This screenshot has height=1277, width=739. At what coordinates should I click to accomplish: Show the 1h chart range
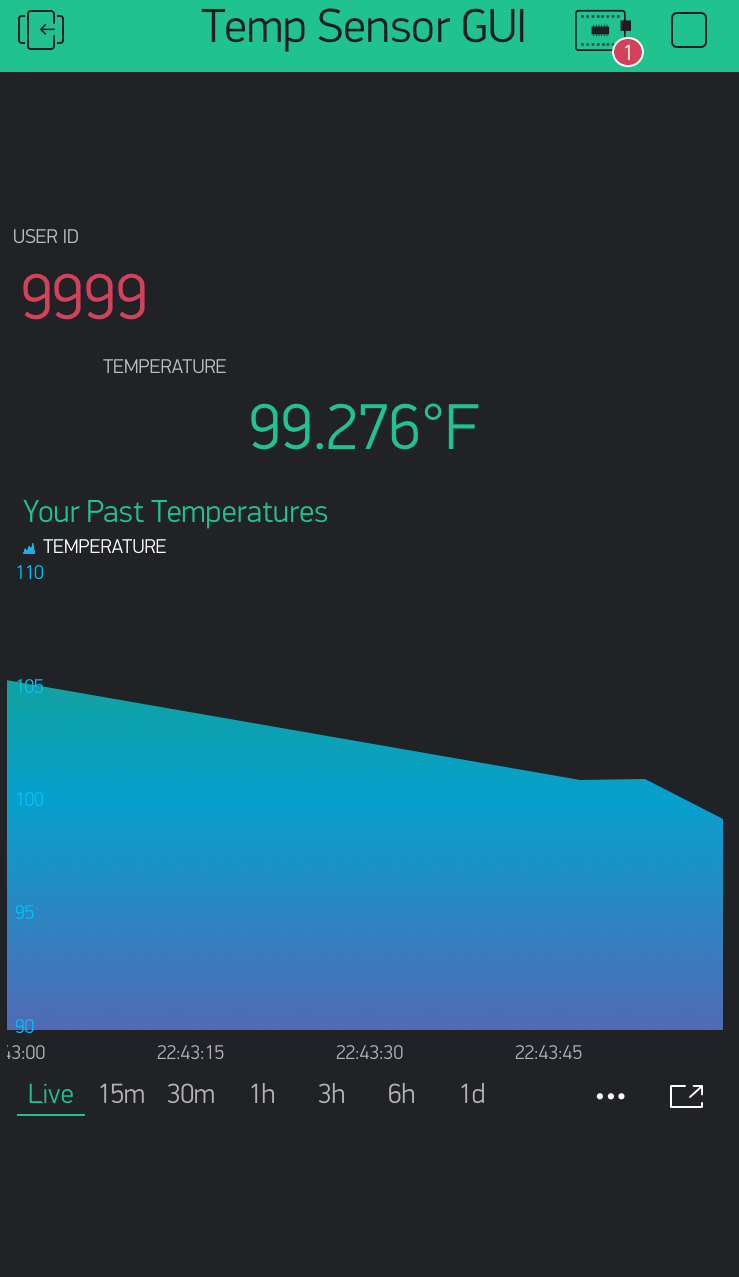click(262, 1094)
